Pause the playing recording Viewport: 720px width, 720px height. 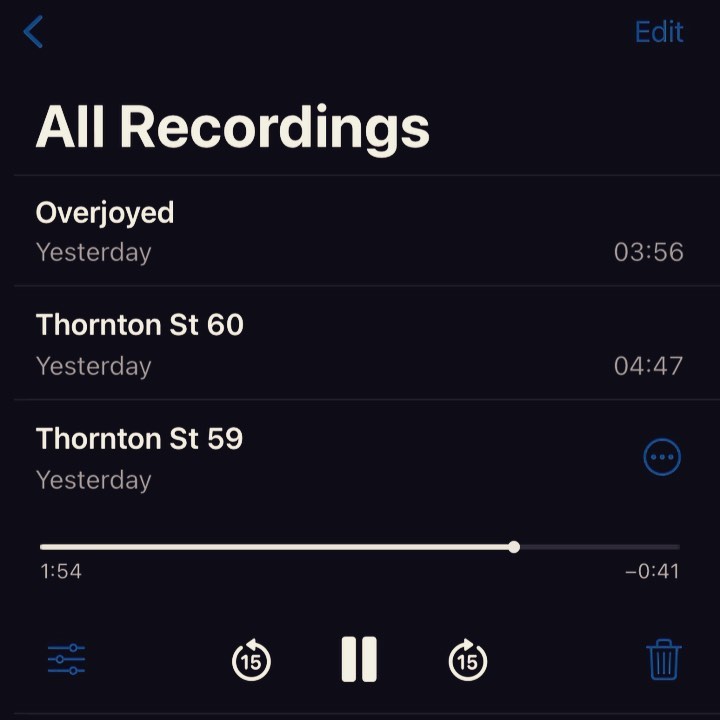click(359, 660)
